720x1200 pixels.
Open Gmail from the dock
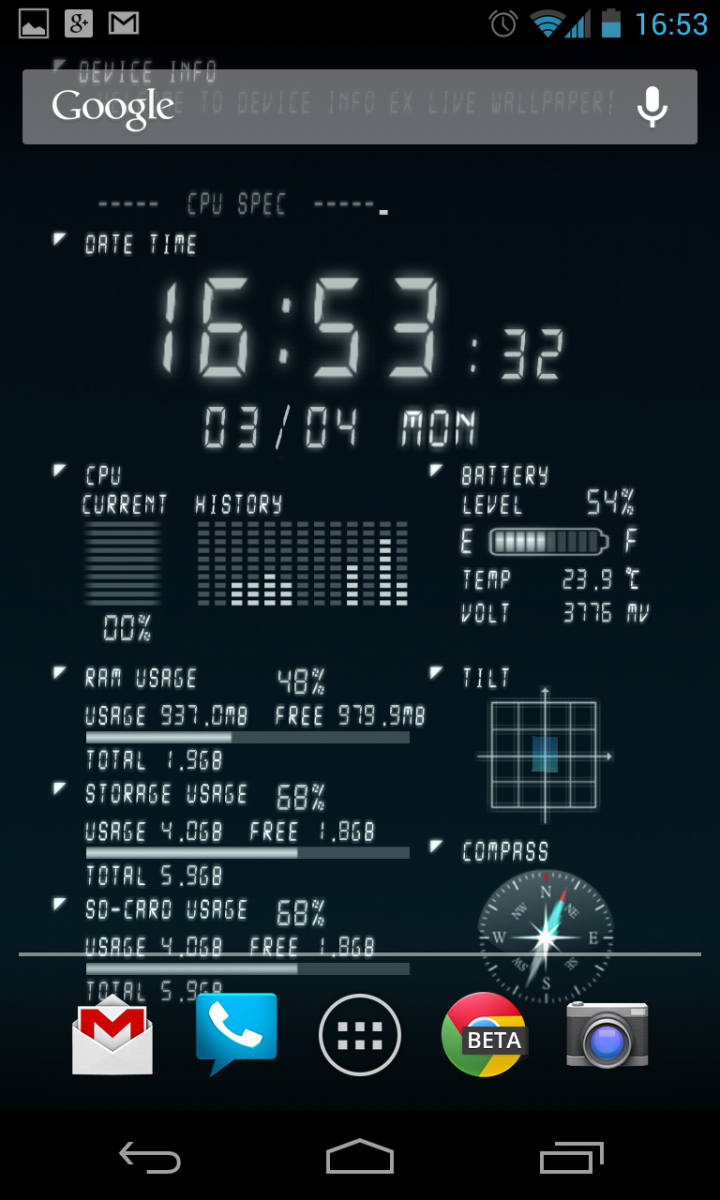pyautogui.click(x=112, y=1035)
